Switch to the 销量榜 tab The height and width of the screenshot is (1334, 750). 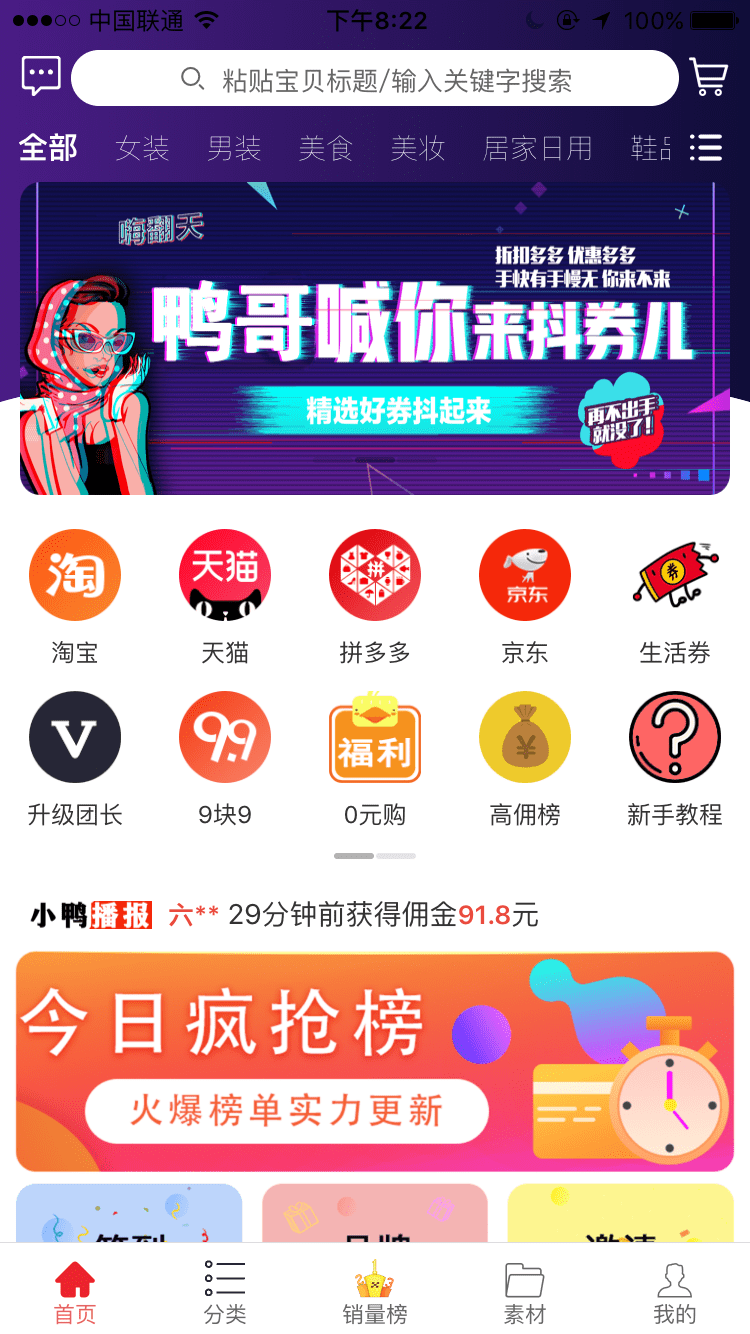click(x=375, y=1291)
